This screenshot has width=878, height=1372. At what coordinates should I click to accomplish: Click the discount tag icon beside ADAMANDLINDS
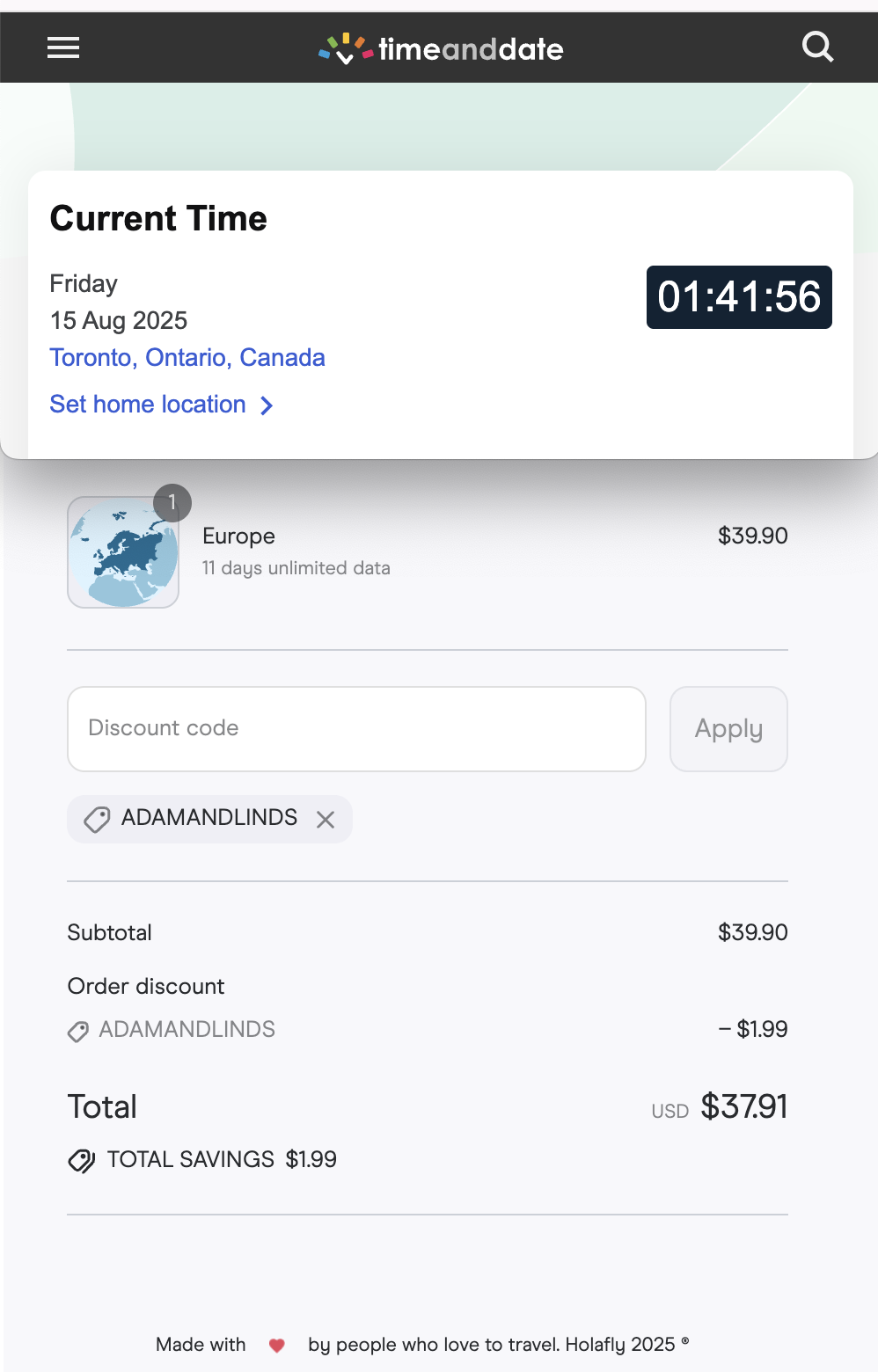point(97,819)
